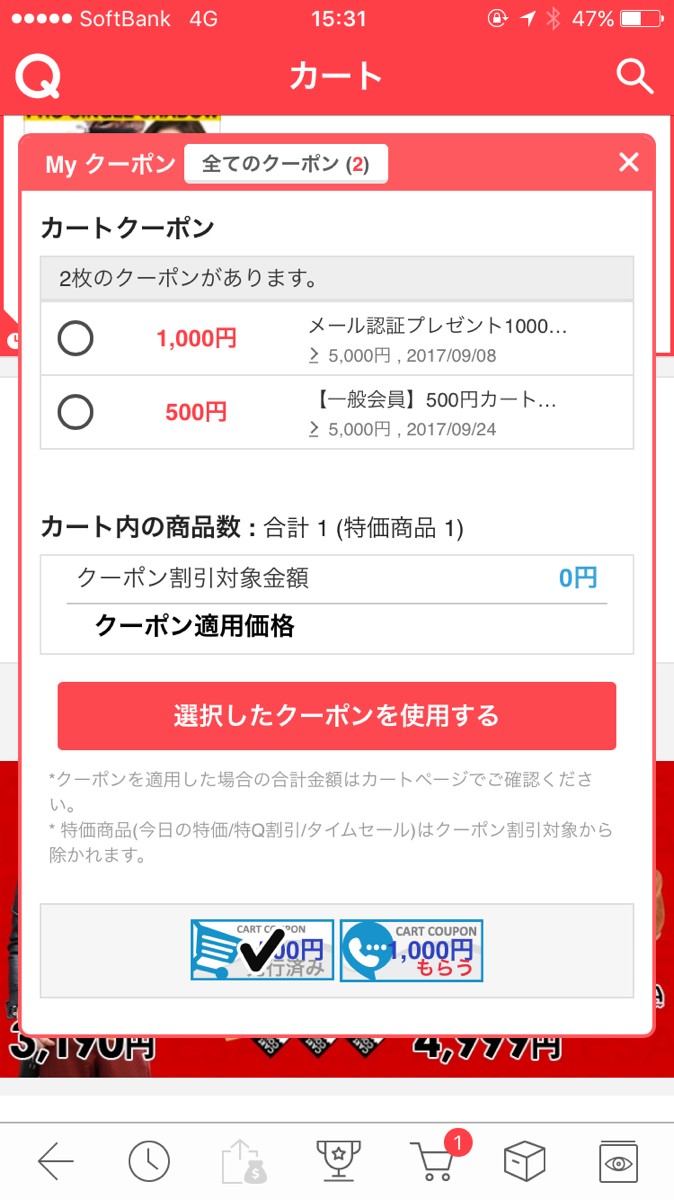This screenshot has width=674, height=1200.
Task: Go back with the arrow icon
Action: tap(55, 1161)
